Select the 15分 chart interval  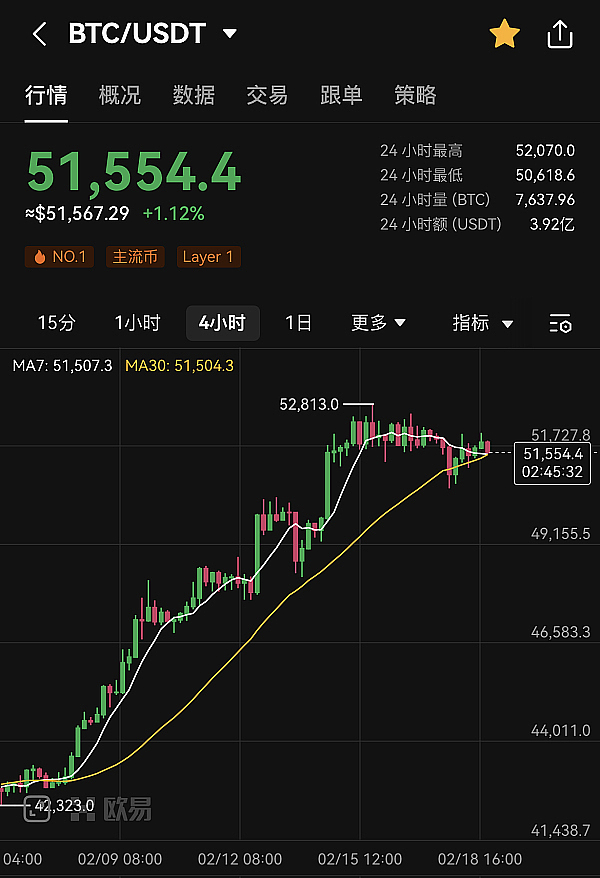click(56, 323)
